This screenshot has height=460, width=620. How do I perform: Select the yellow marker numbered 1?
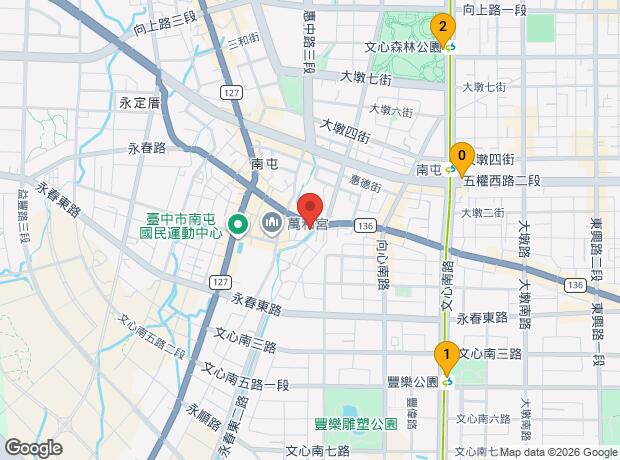(446, 354)
